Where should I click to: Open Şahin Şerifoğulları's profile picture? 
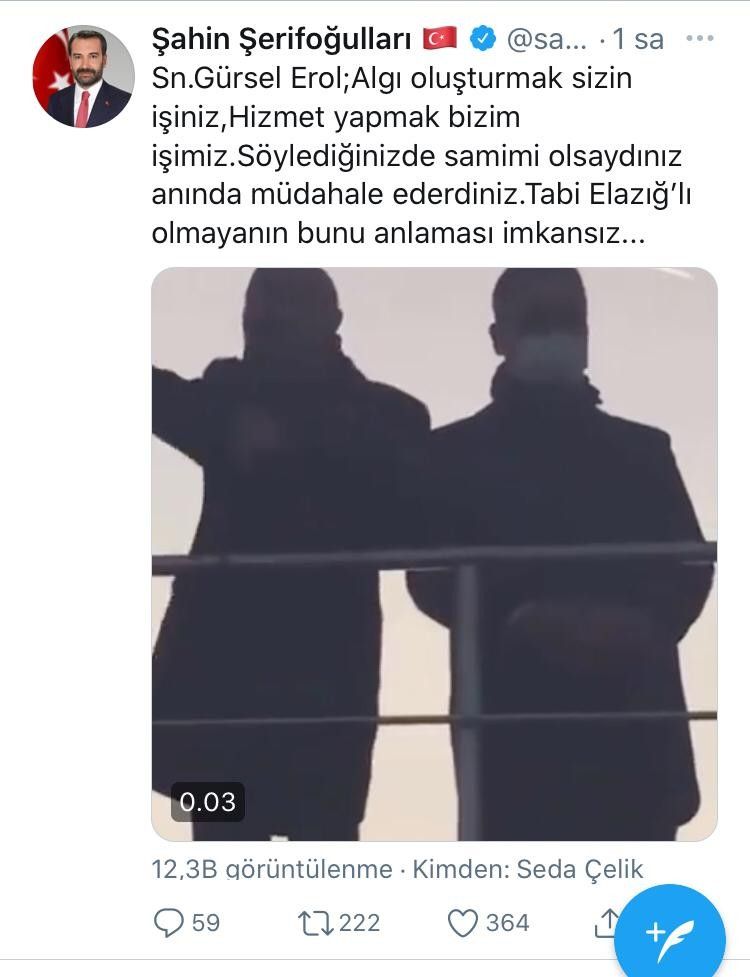tap(84, 76)
